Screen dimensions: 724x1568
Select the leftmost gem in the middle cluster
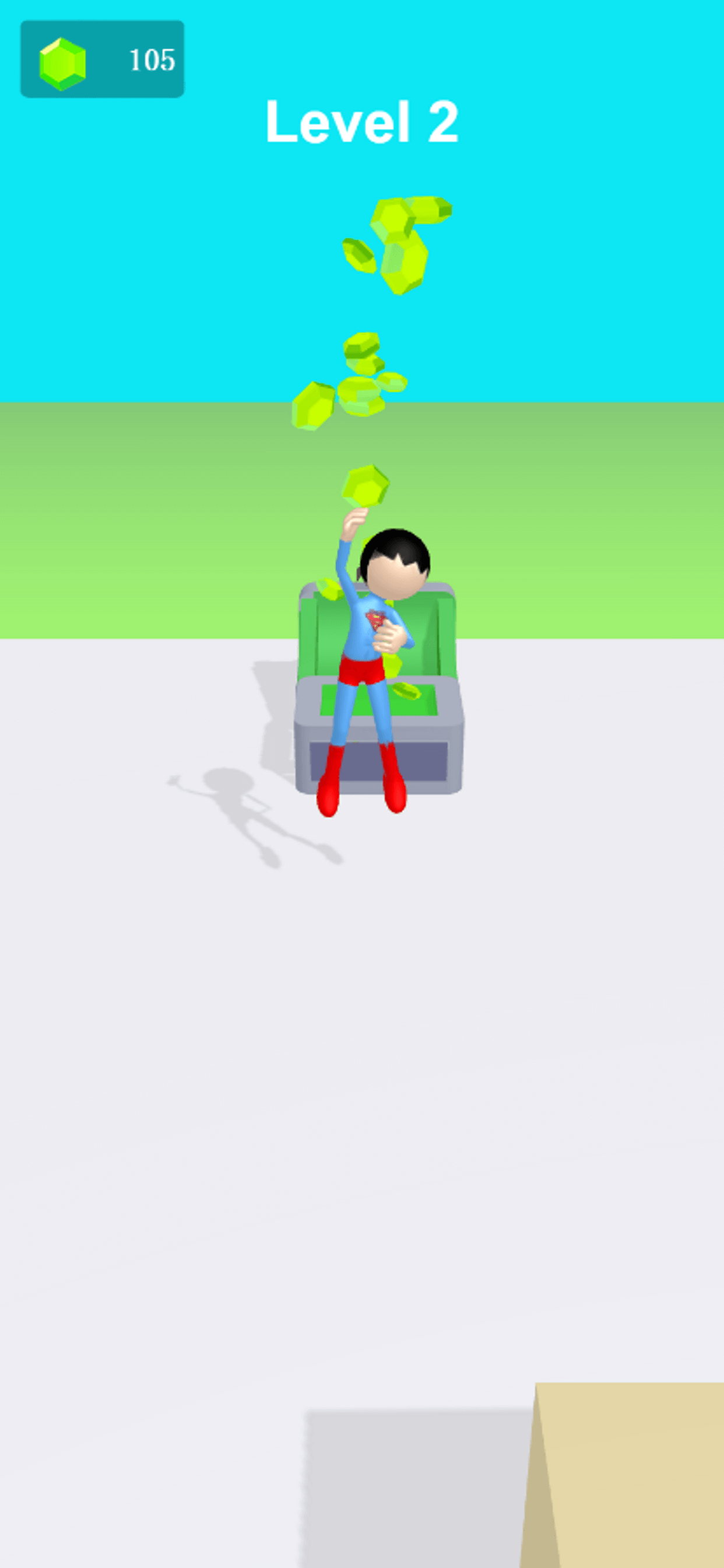[314, 405]
